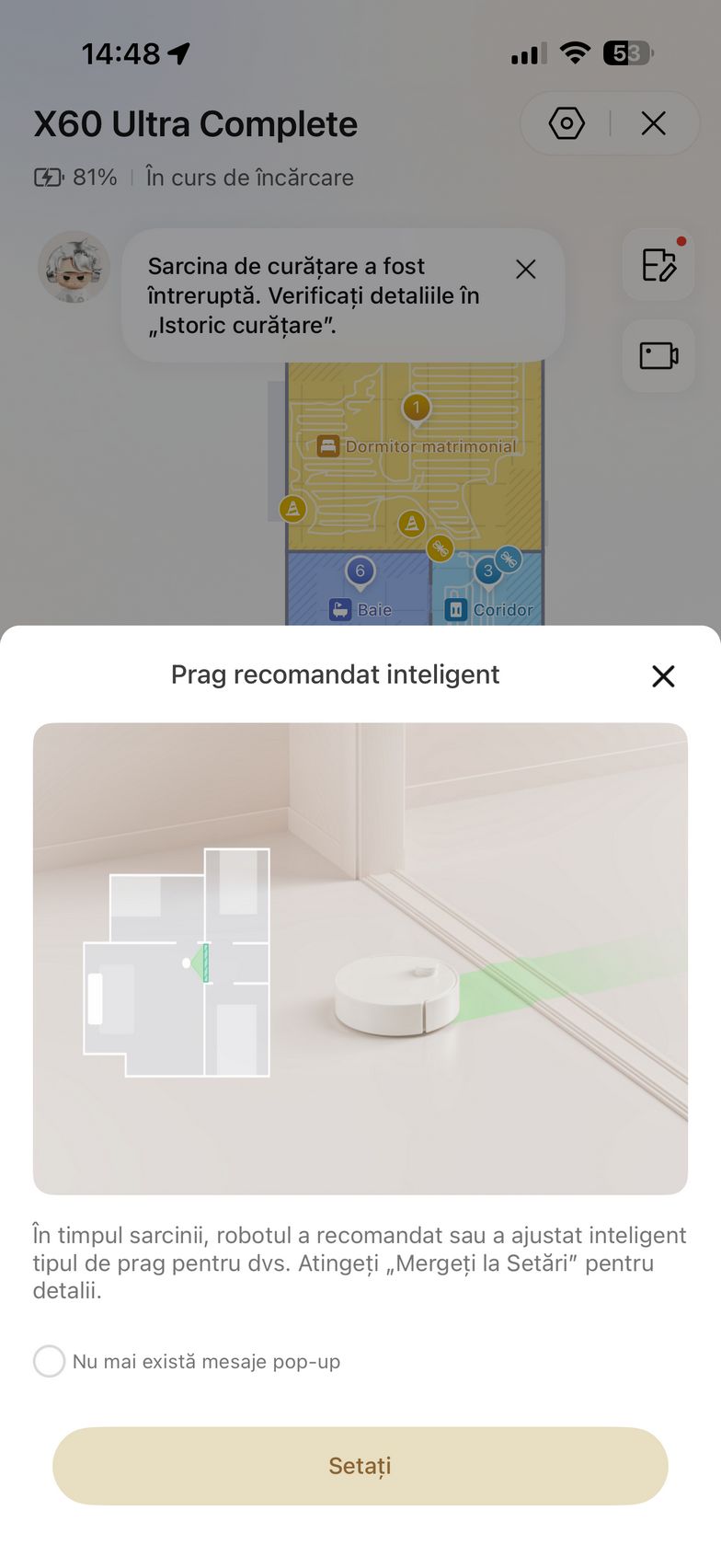Open the map edit icon
The image size is (721, 1568).
pyautogui.click(x=658, y=265)
